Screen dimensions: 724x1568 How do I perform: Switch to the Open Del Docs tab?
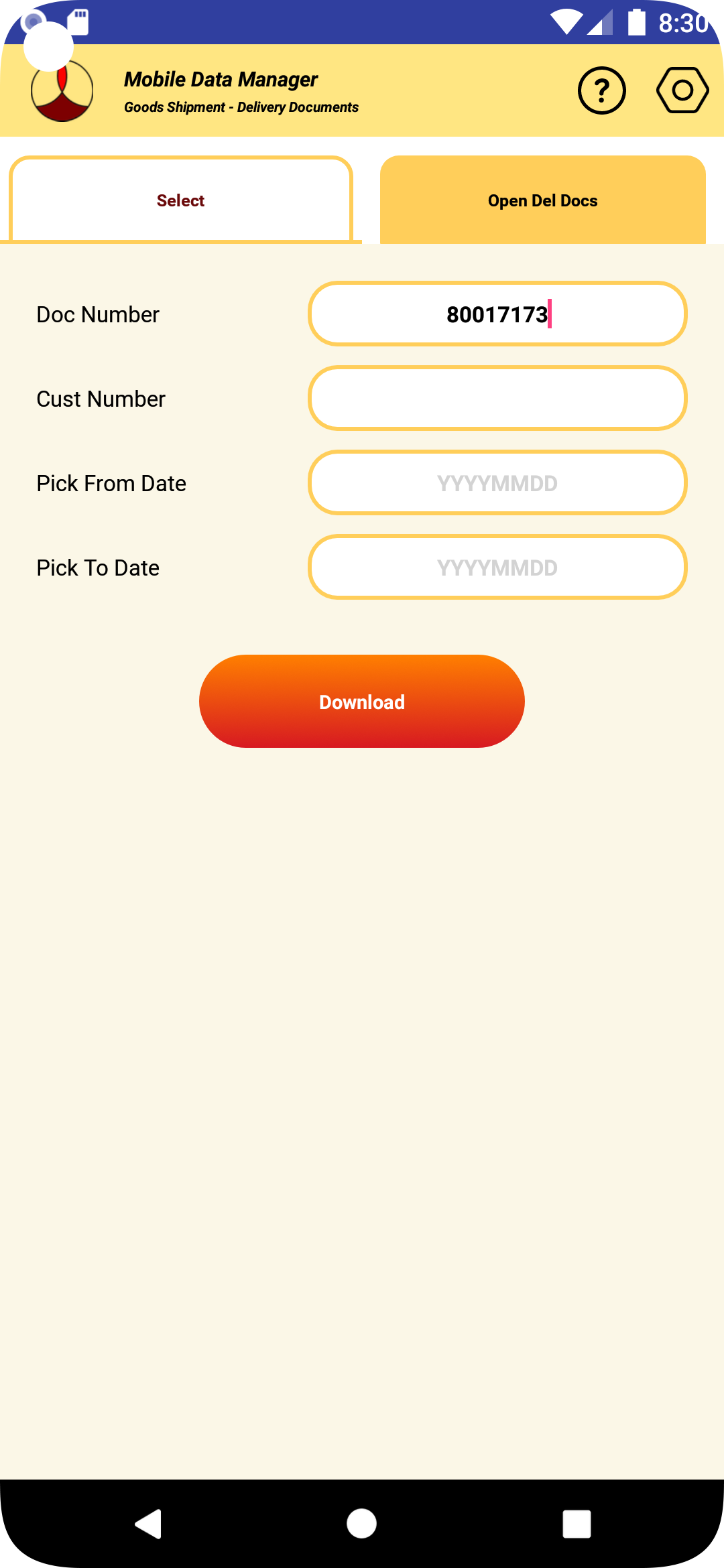pyautogui.click(x=542, y=200)
